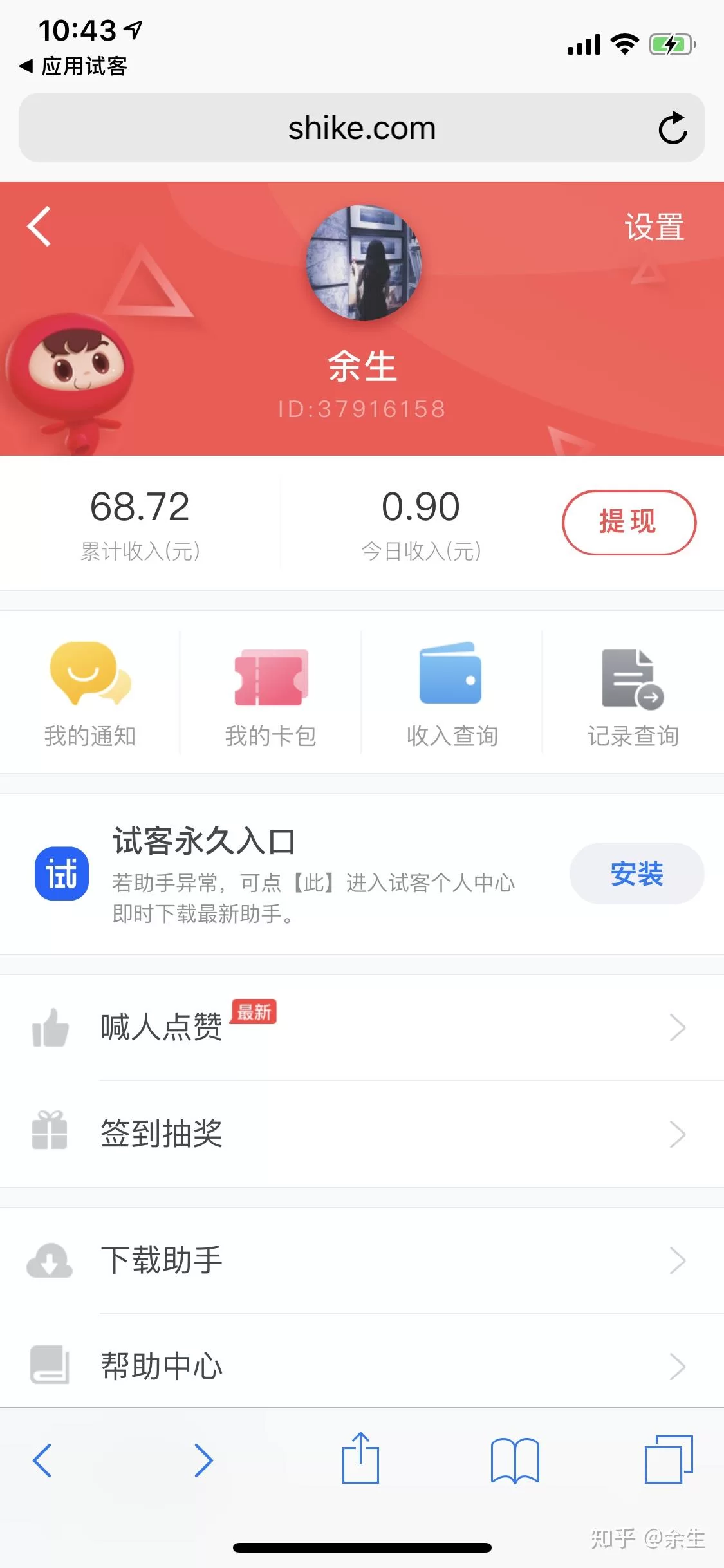Select the cloud download icon for 下载助手
This screenshot has height=1568, width=724.
click(50, 1260)
